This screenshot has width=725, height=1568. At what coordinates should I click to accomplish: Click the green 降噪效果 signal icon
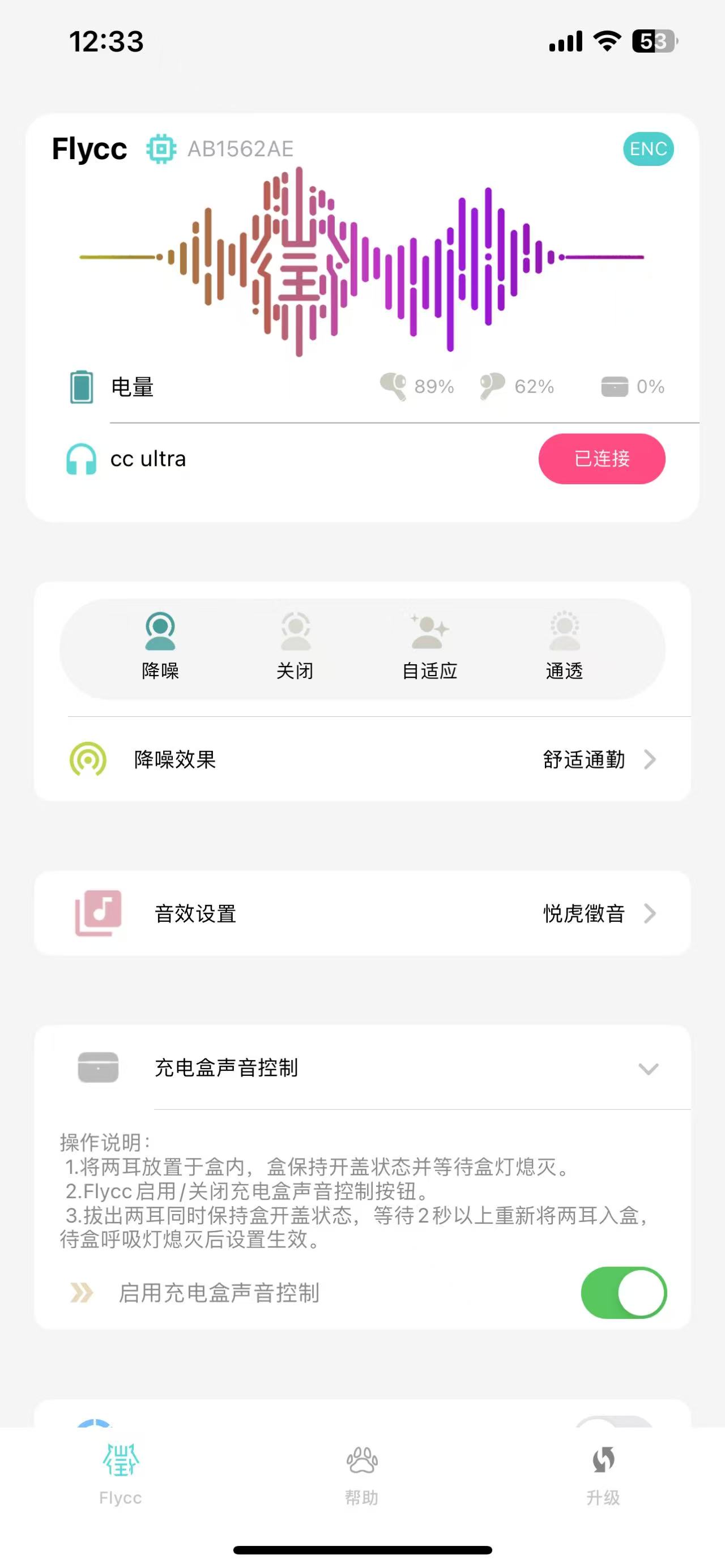tap(88, 759)
